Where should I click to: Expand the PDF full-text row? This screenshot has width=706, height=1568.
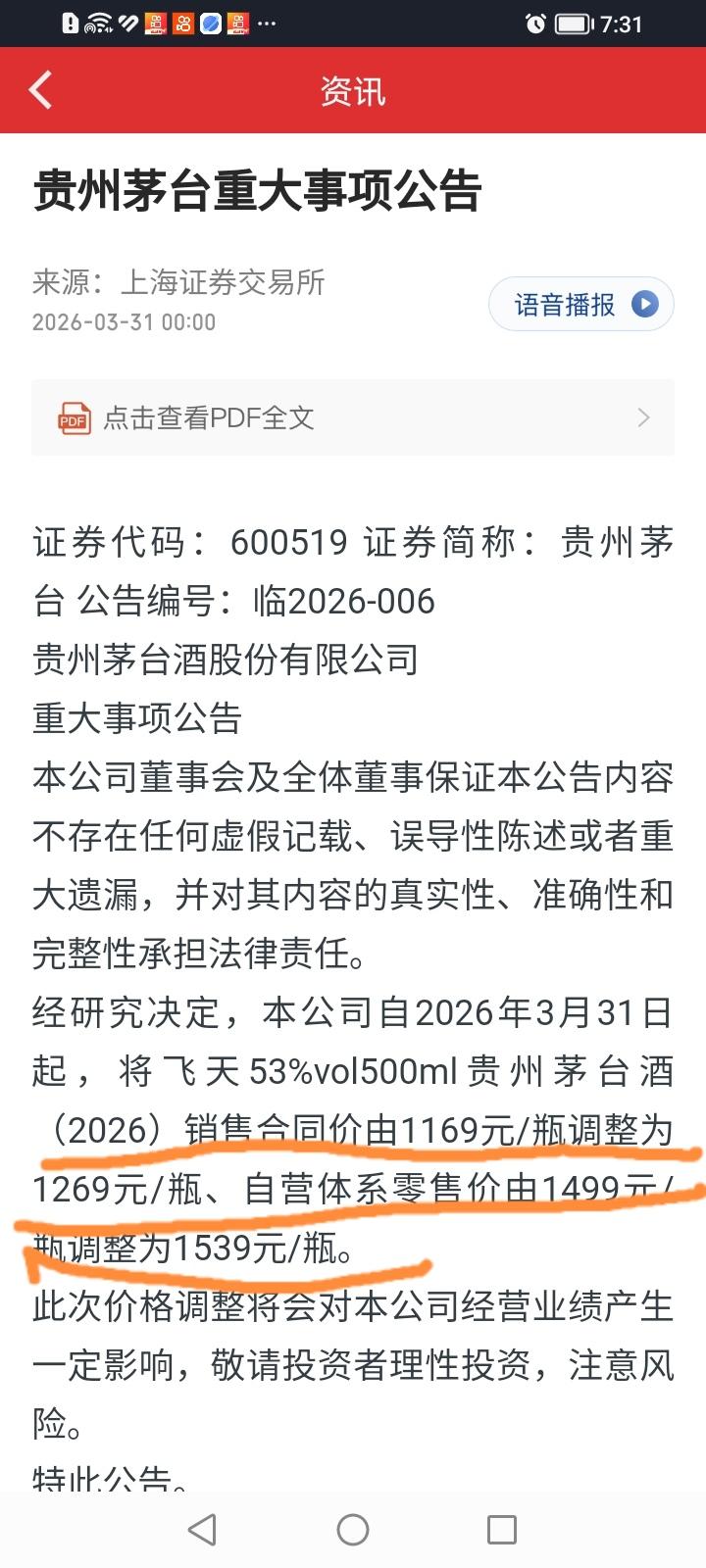353,416
